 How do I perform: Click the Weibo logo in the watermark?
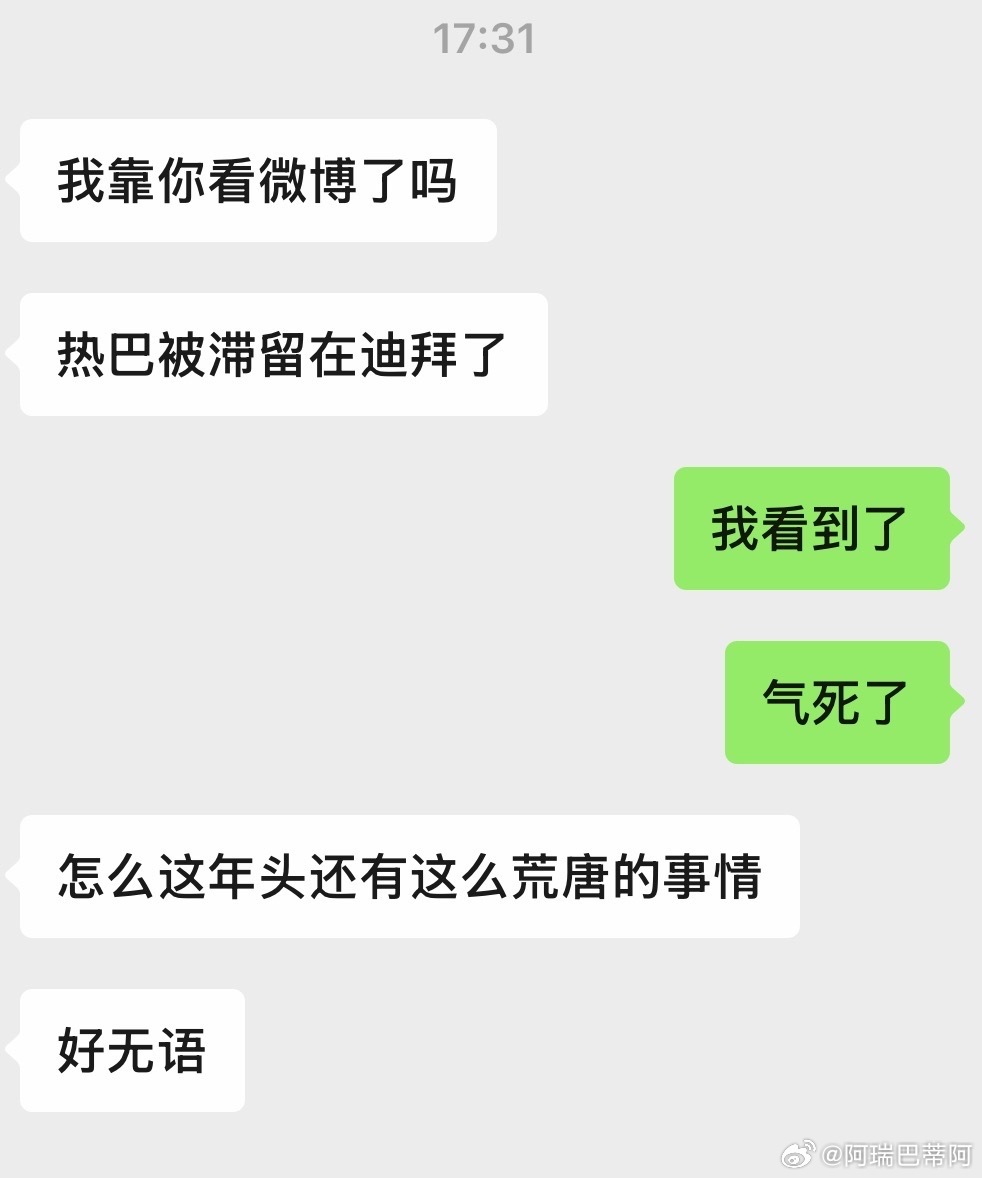click(x=796, y=1155)
